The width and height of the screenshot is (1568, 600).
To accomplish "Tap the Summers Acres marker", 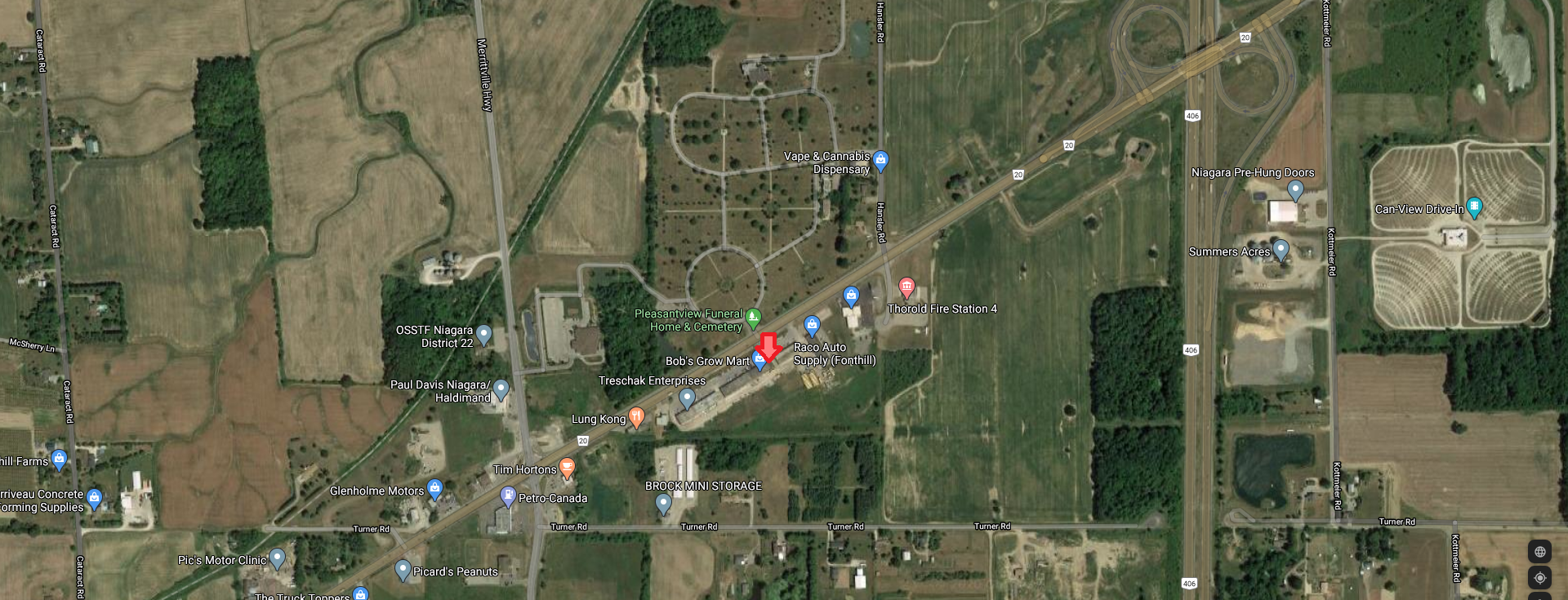I will click(1281, 249).
